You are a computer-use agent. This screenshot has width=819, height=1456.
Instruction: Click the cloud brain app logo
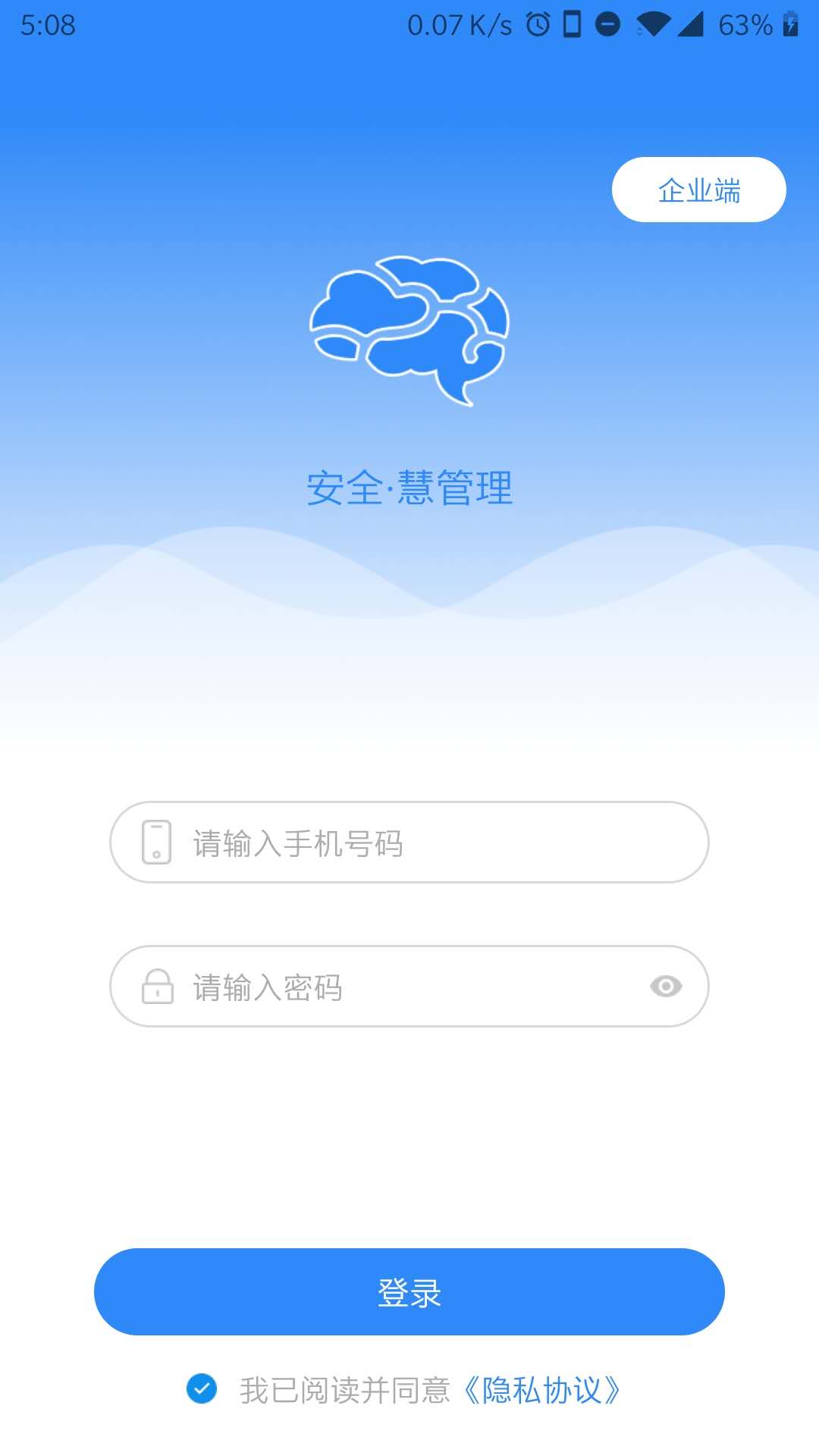[x=409, y=334]
